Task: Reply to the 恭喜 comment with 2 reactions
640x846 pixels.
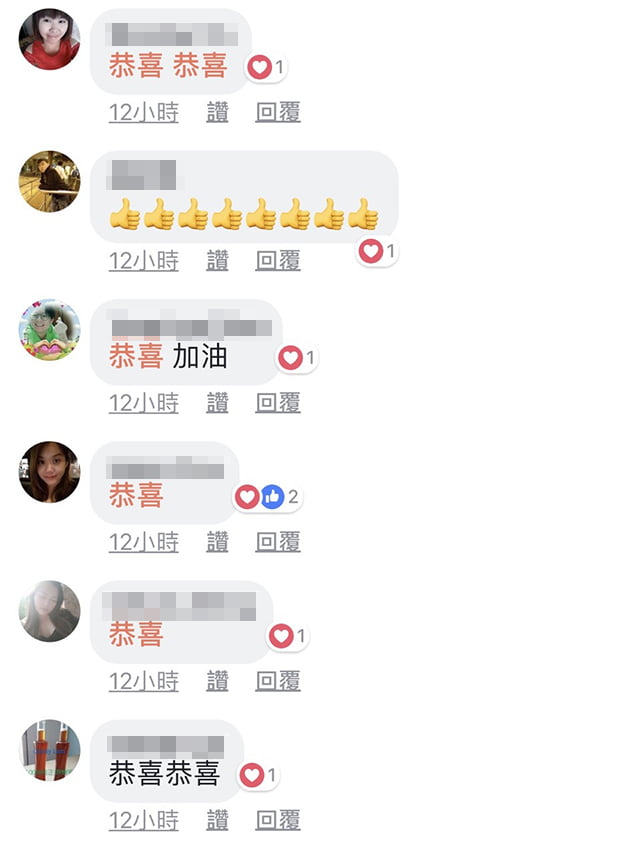Action: pyautogui.click(x=278, y=542)
